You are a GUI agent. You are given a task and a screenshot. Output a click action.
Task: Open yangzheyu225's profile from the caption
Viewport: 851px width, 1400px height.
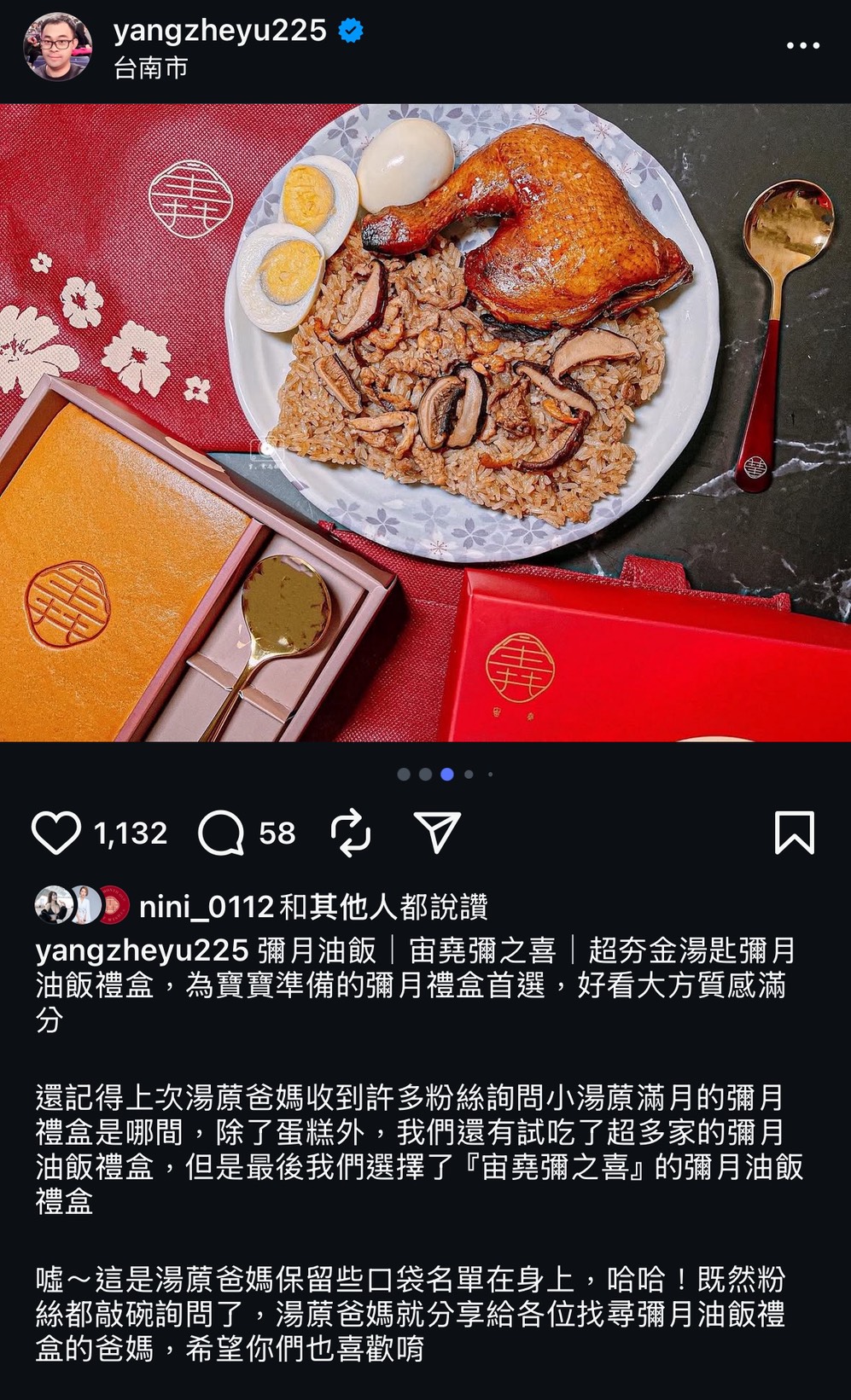click(142, 950)
